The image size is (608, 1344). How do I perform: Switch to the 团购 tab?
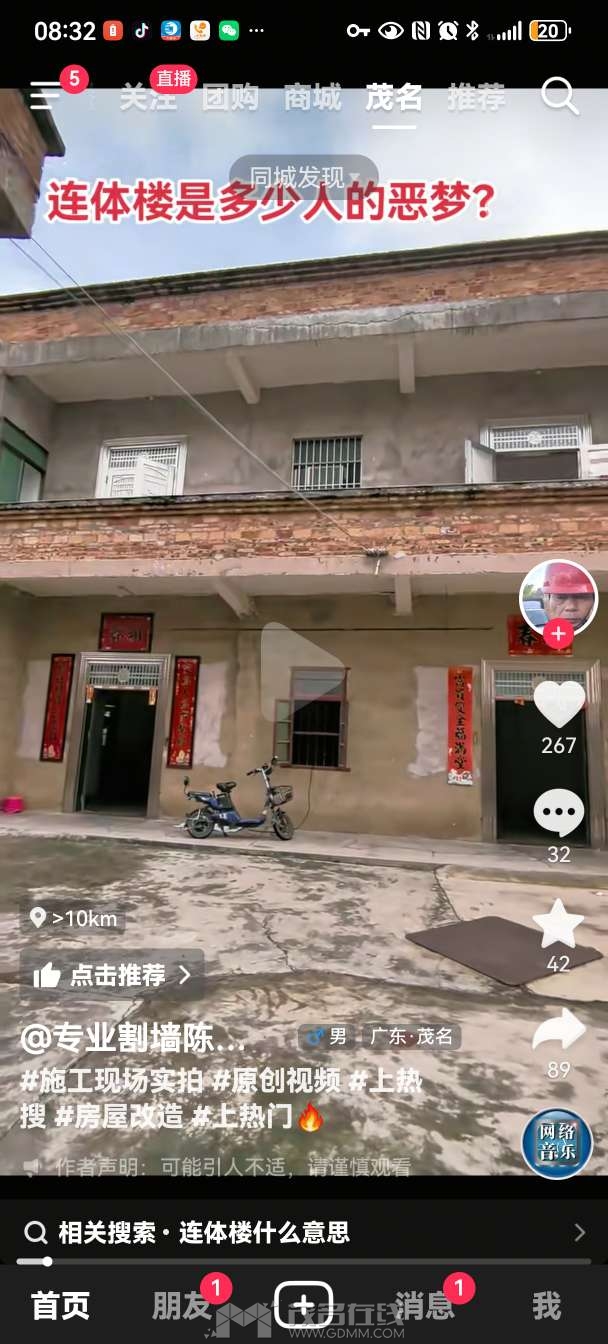[x=230, y=98]
